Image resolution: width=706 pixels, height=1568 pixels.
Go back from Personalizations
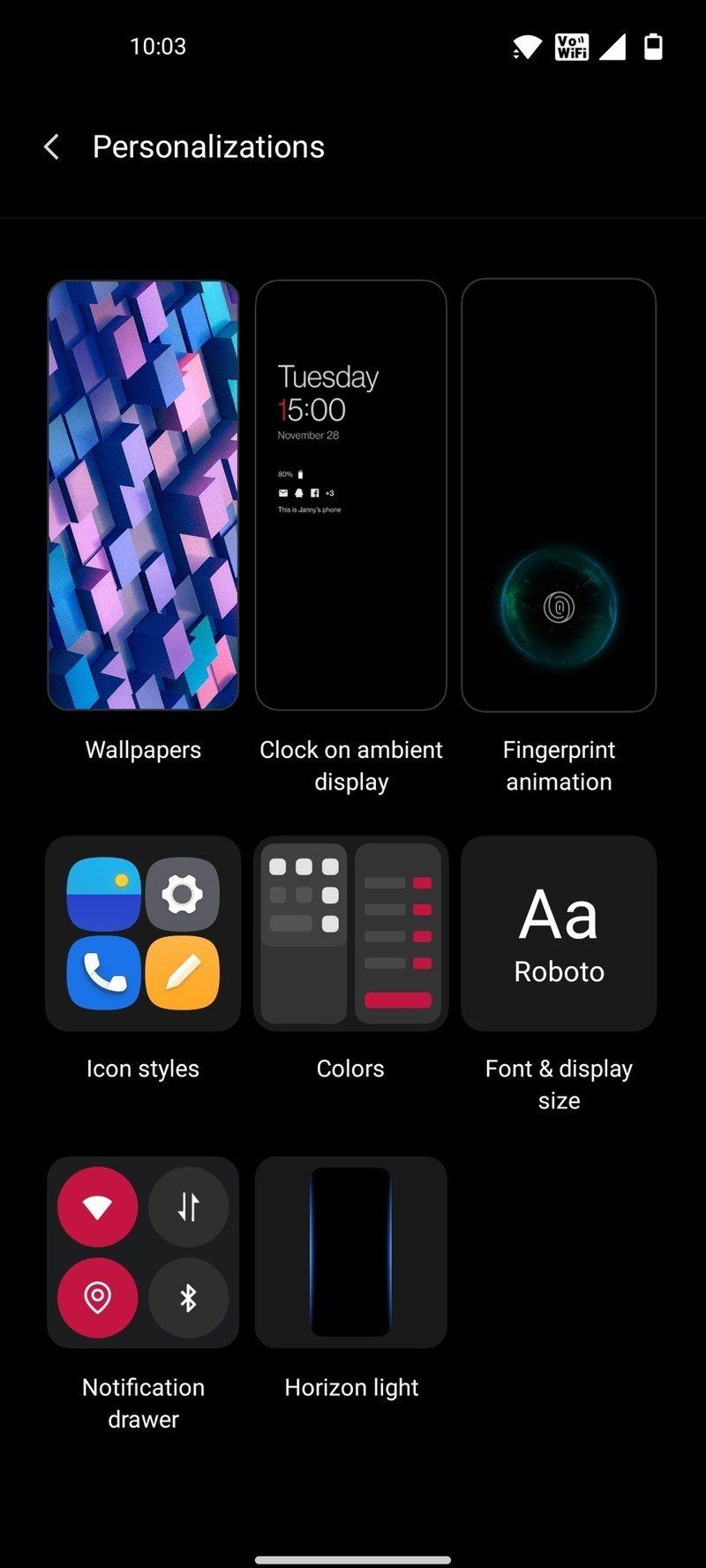51,147
